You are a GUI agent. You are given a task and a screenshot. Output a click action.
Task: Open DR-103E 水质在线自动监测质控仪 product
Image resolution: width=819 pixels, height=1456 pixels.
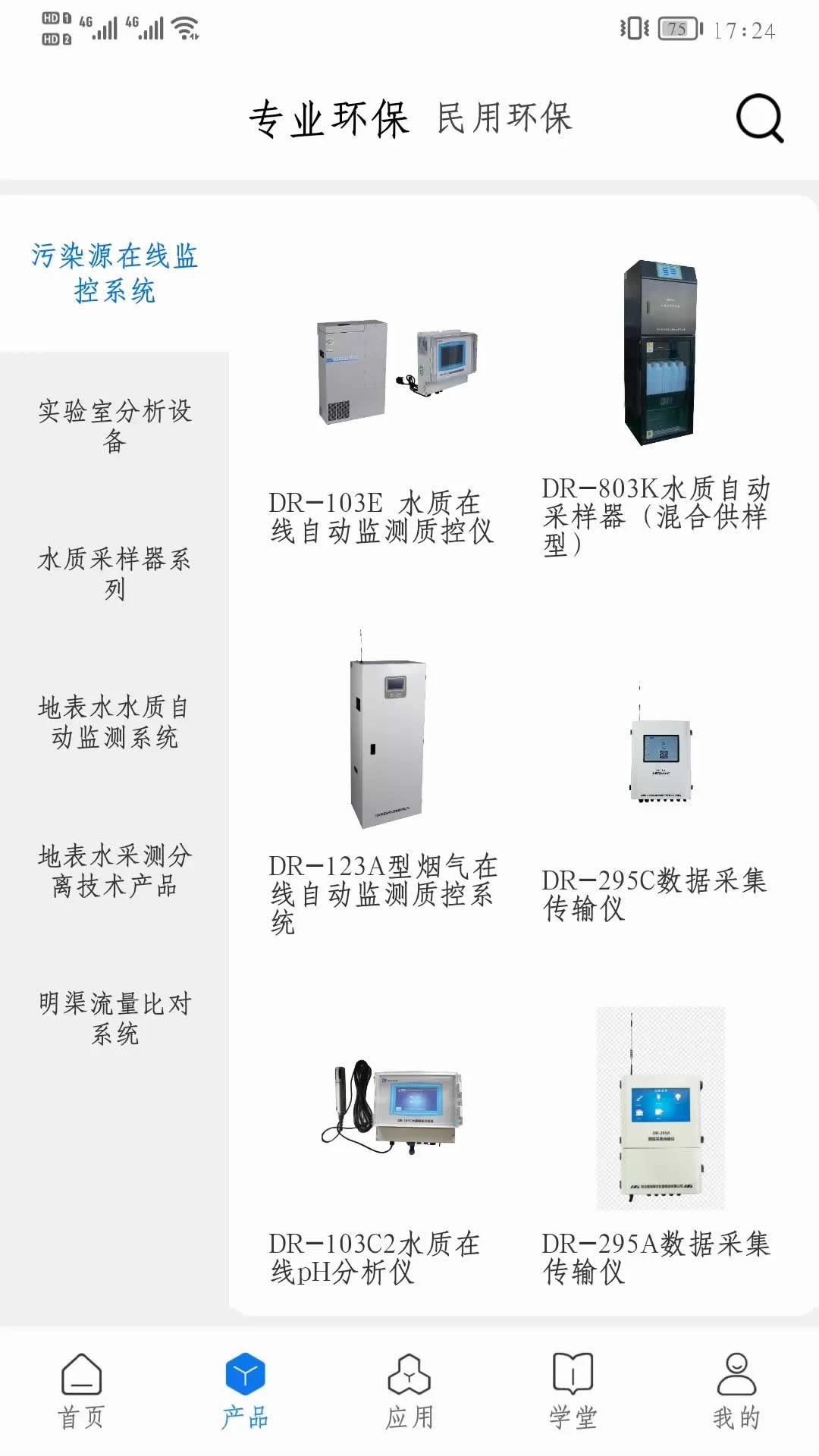(381, 425)
